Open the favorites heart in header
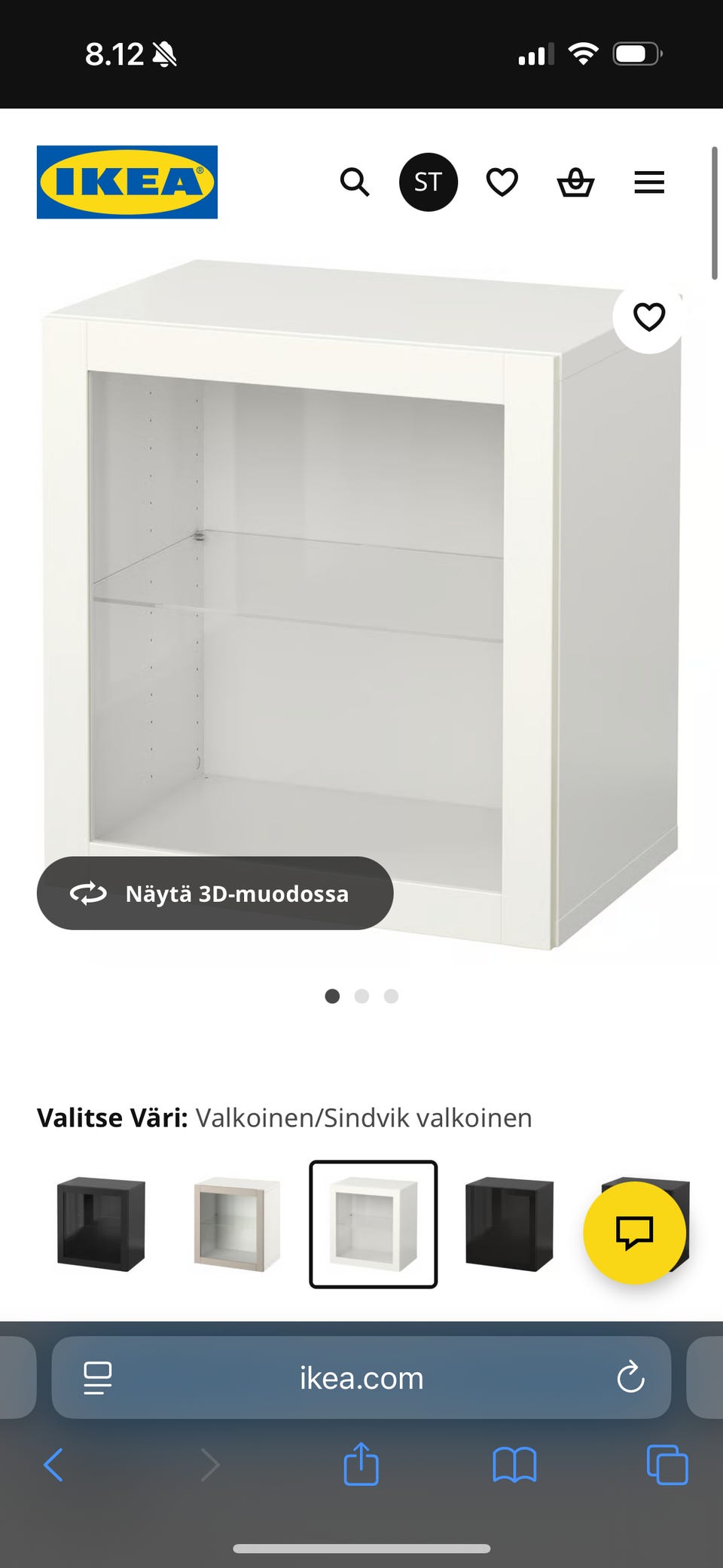The width and height of the screenshot is (723, 1568). [x=502, y=182]
